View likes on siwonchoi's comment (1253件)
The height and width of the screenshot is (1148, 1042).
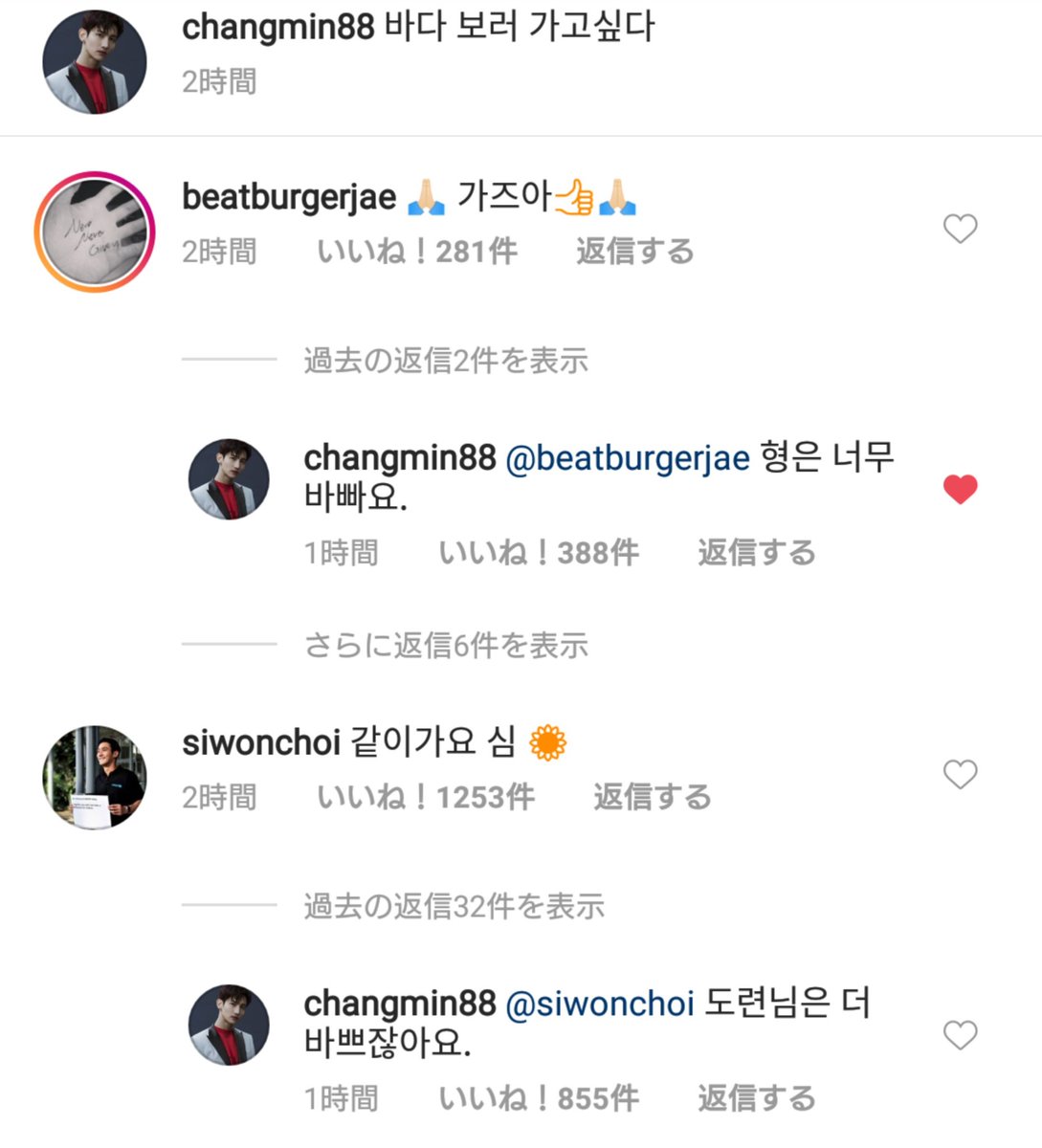[426, 797]
